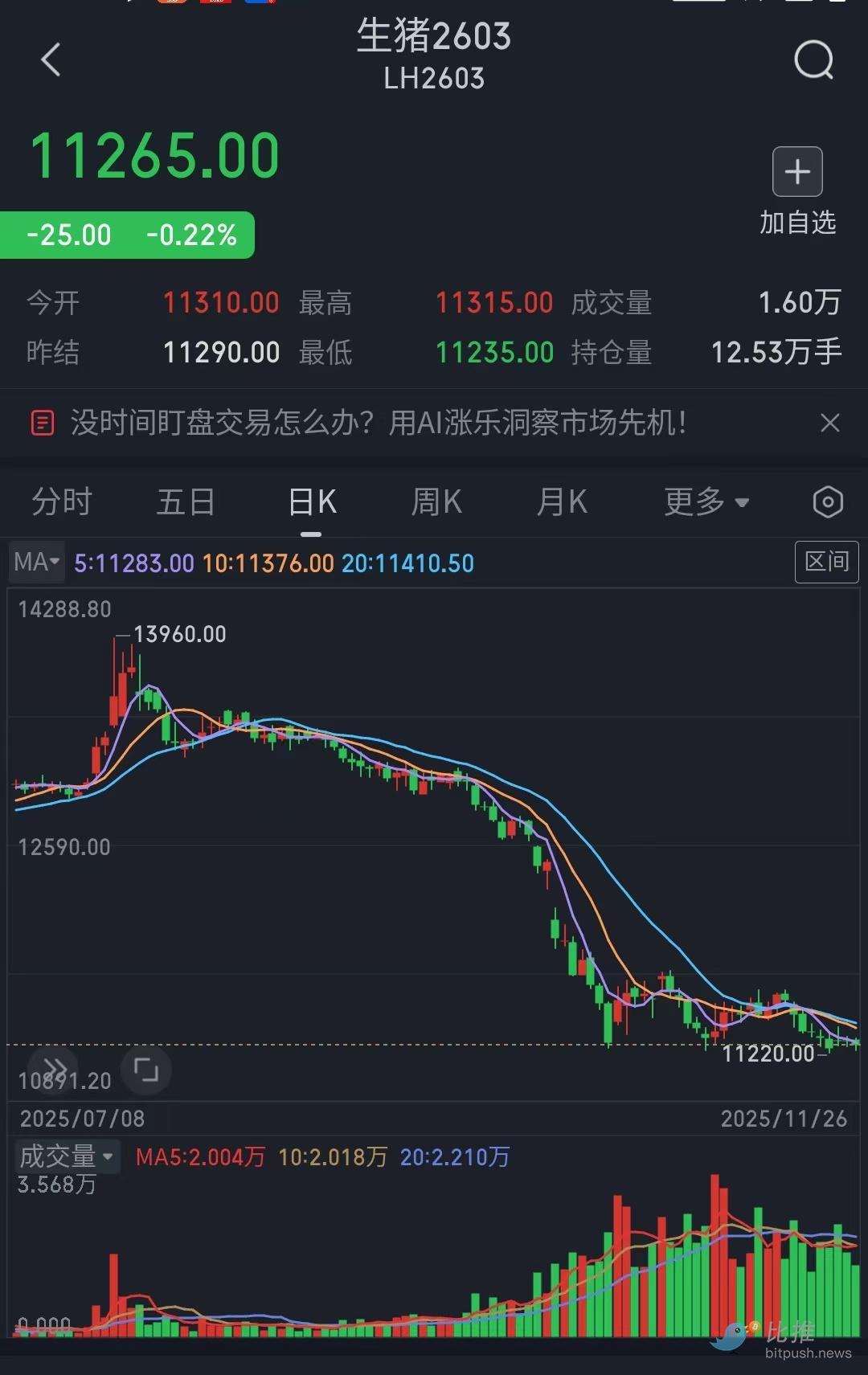868x1375 pixels.
Task: Open the MA indicator dropdown
Action: pos(37,562)
